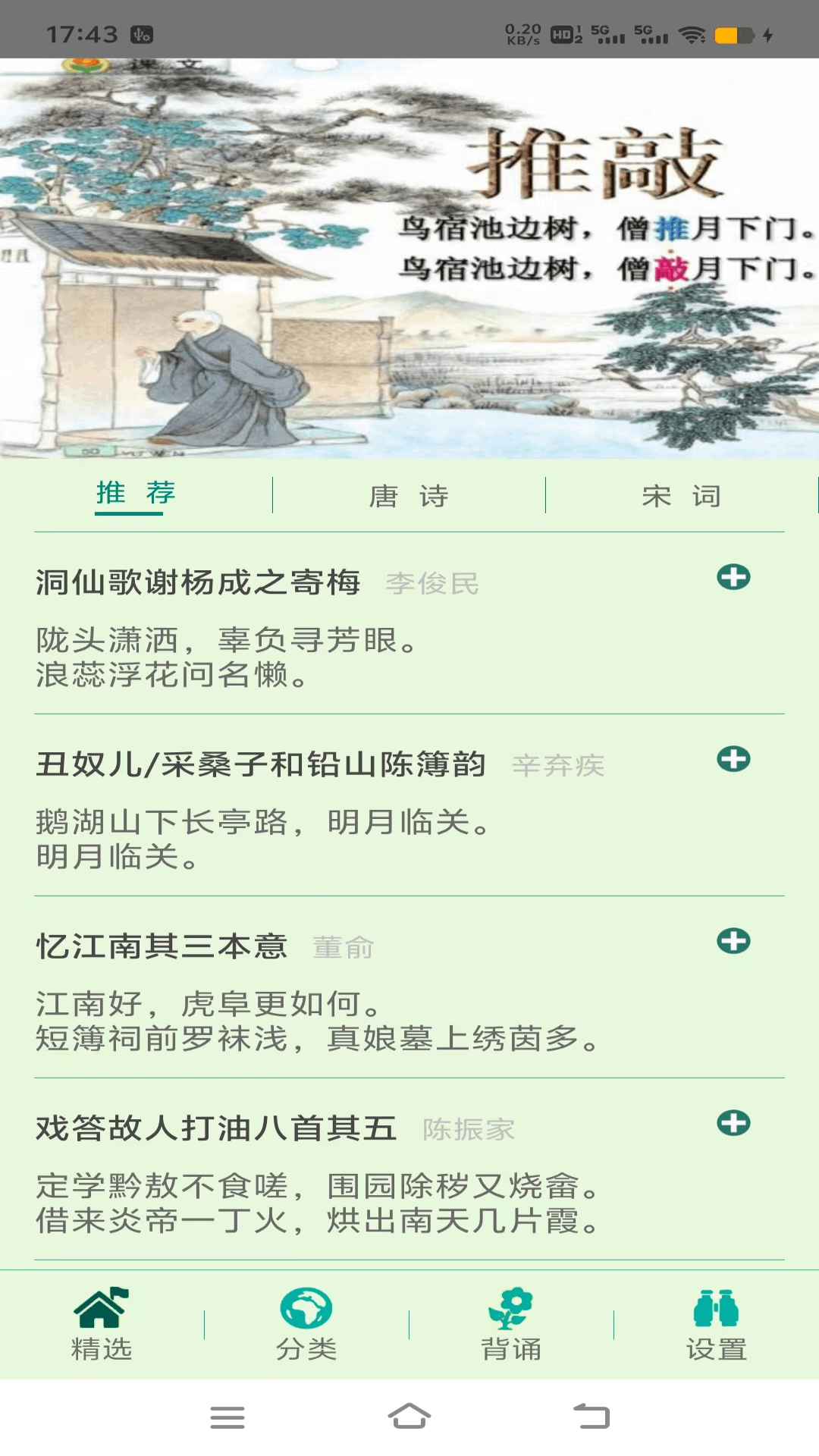Tap the system back button
Image resolution: width=819 pixels, height=1456 pixels.
(x=591, y=1416)
